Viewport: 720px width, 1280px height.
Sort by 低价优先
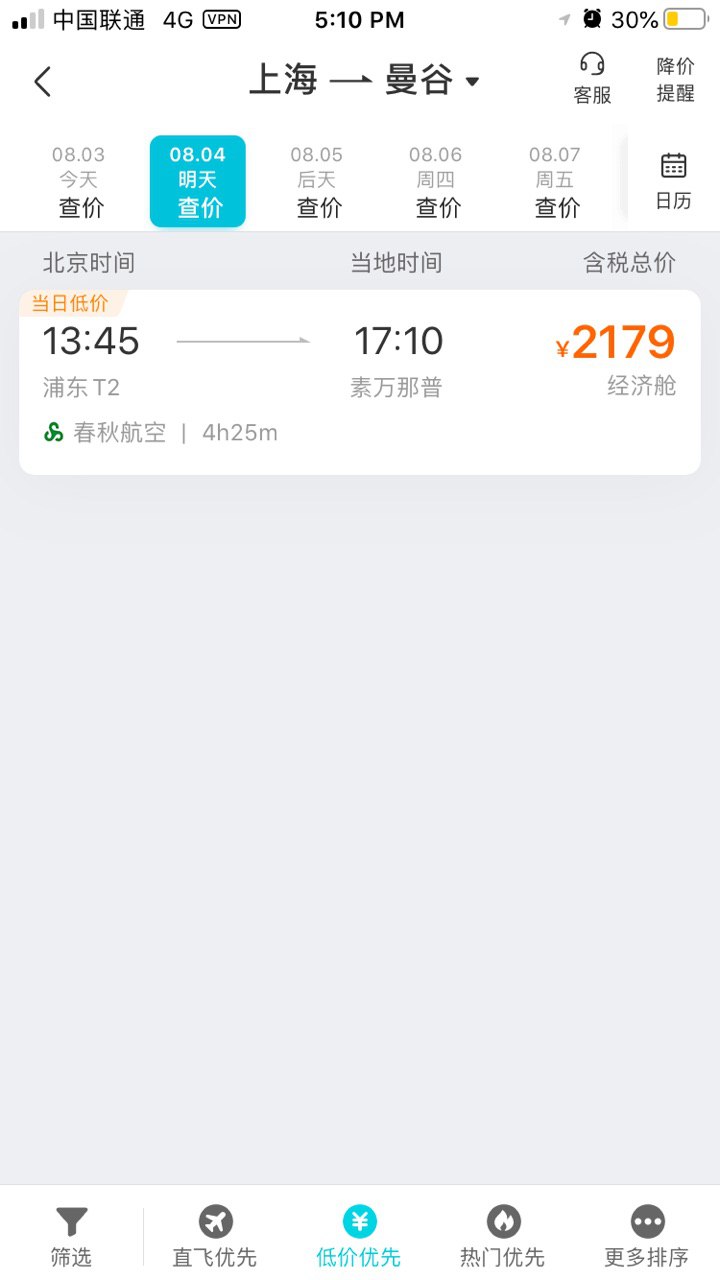tap(359, 1237)
